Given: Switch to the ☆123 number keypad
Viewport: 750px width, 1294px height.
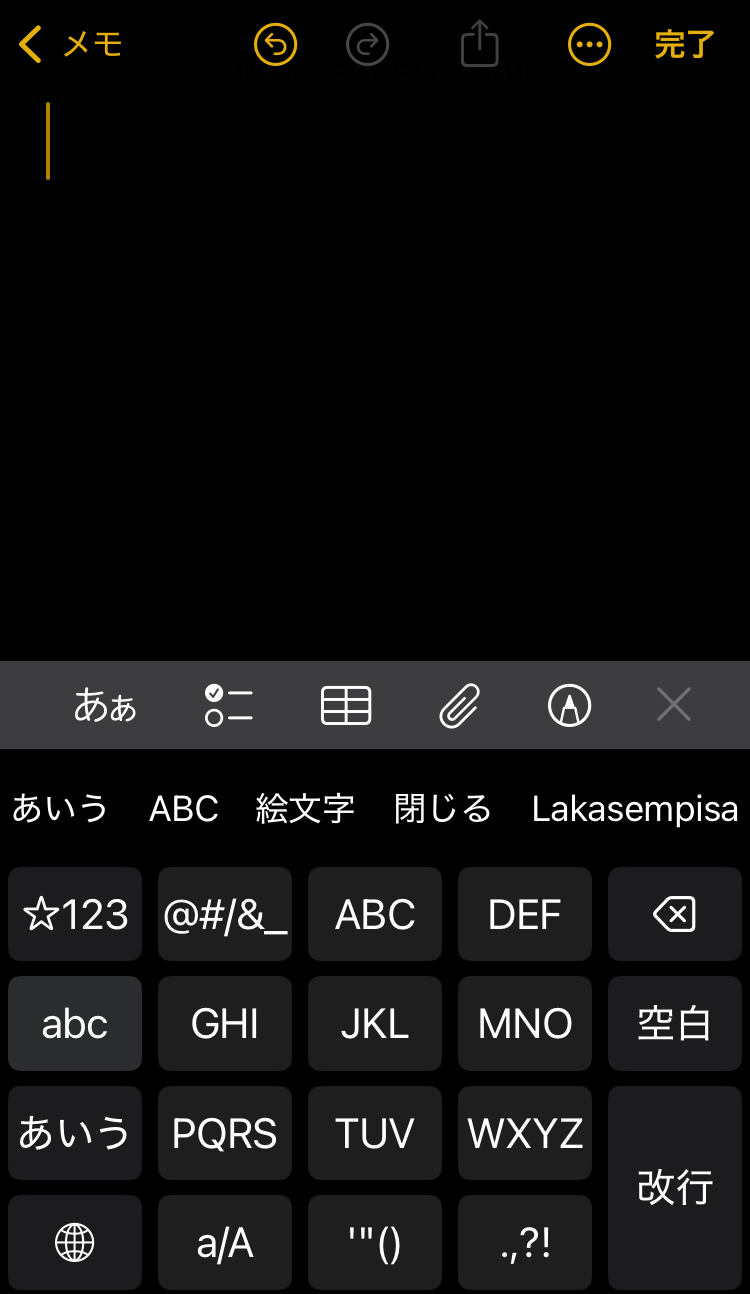Looking at the screenshot, I should [x=75, y=914].
